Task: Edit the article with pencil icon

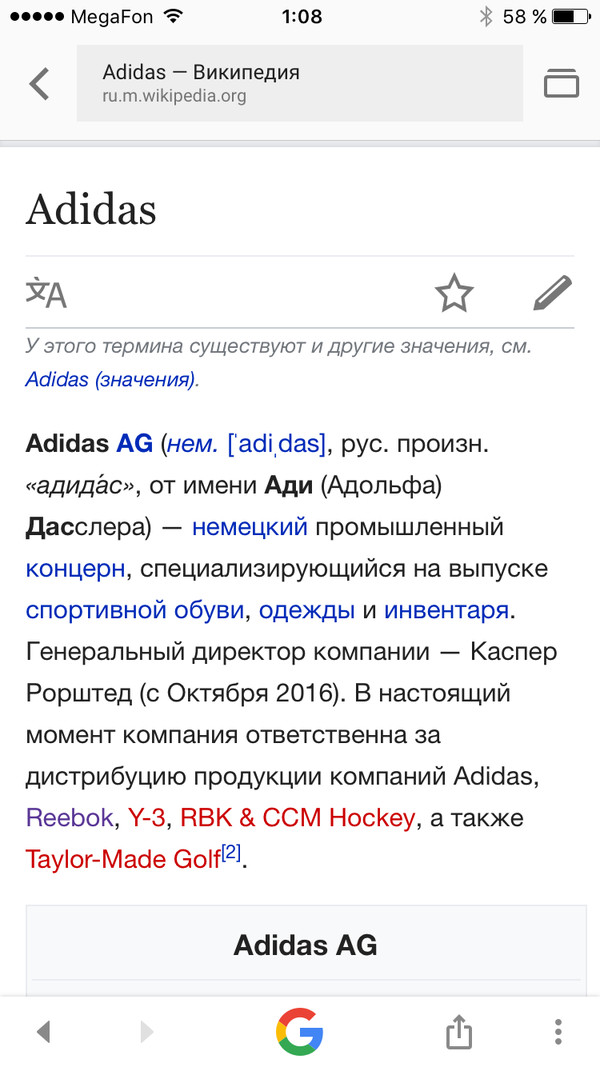Action: coord(552,293)
